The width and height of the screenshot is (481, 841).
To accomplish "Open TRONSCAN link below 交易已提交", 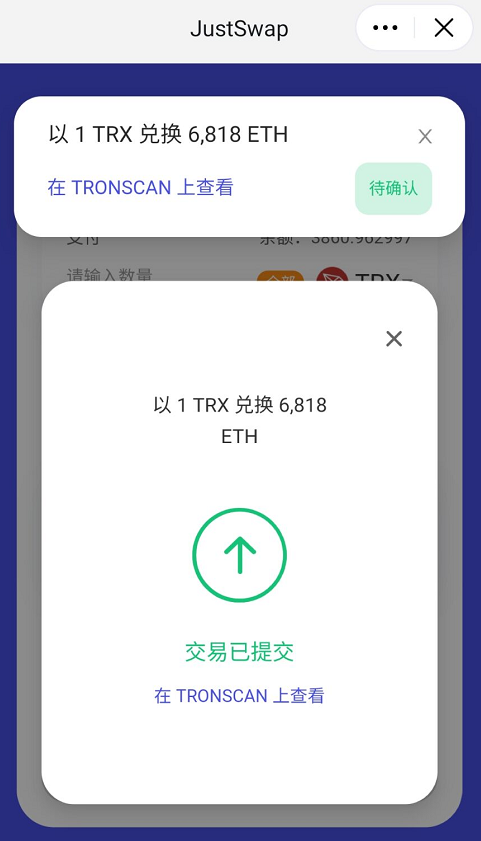I will point(239,696).
